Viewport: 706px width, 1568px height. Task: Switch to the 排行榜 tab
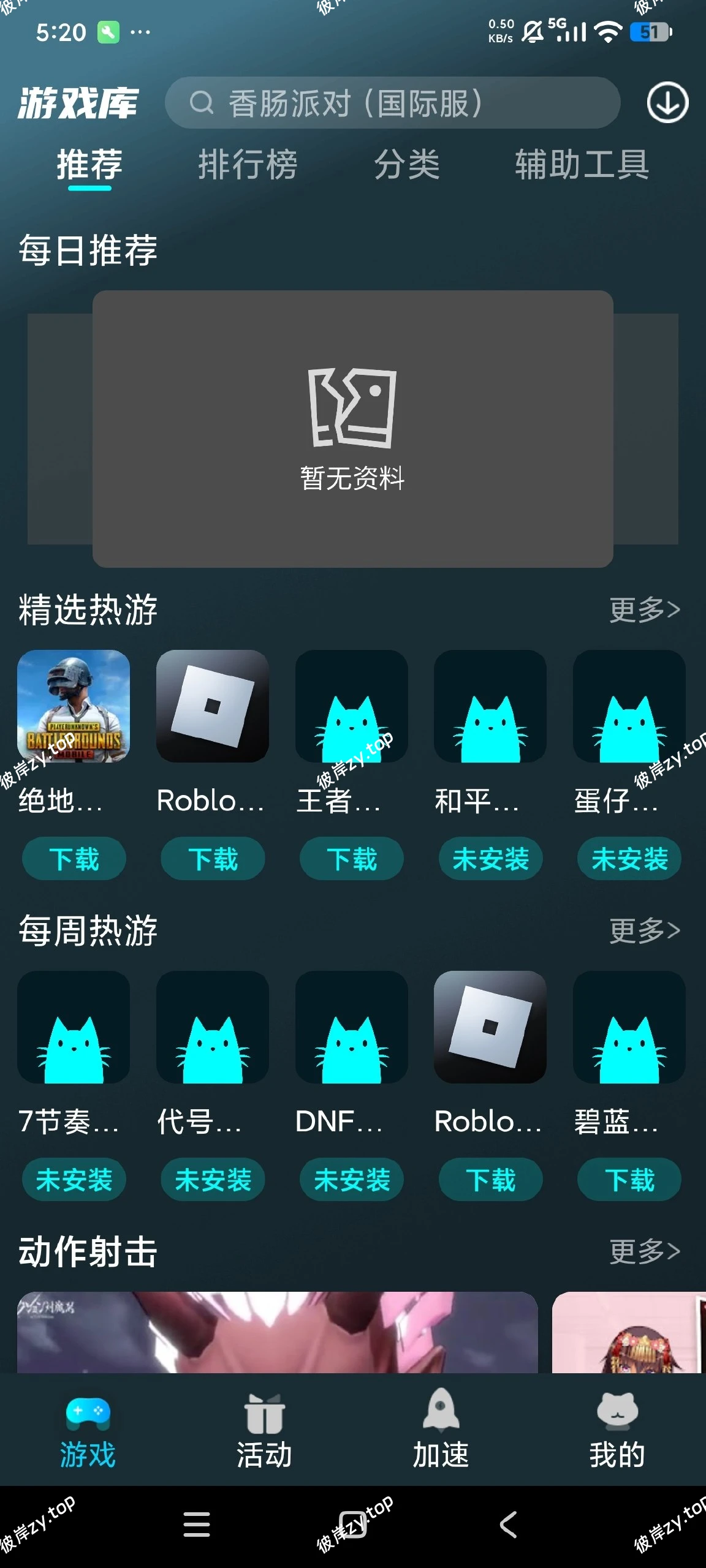pyautogui.click(x=248, y=164)
